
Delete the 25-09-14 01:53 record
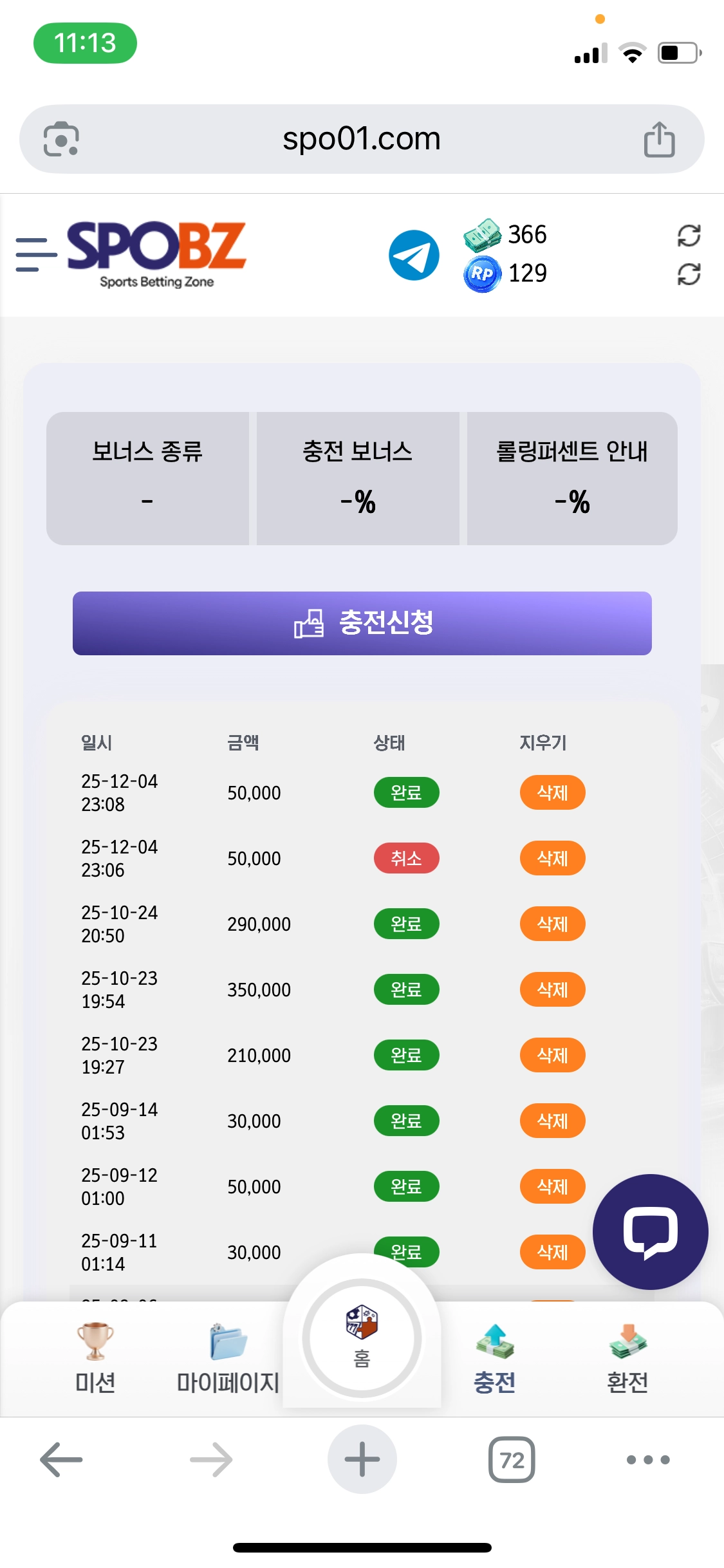pyautogui.click(x=552, y=1121)
